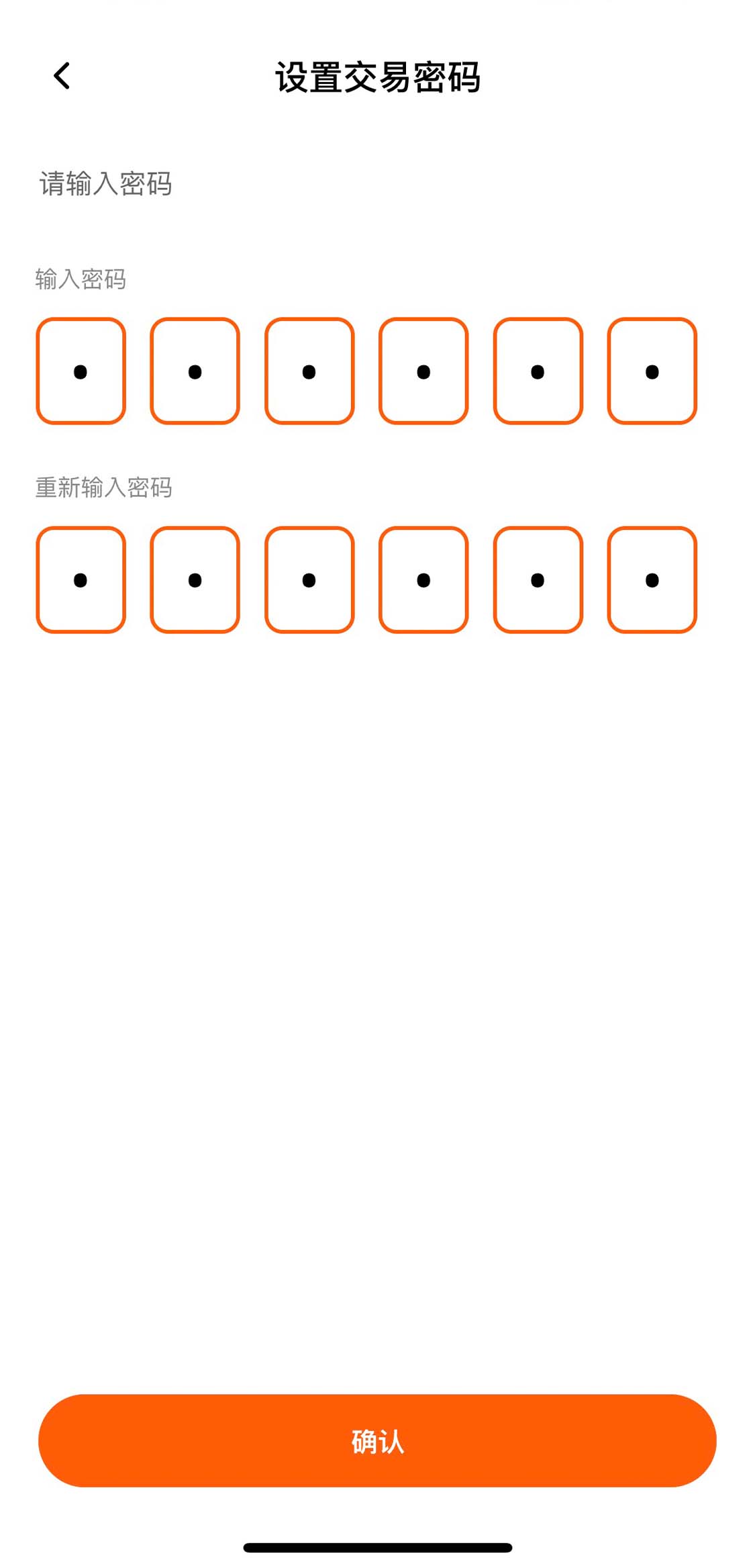Focus last digit box under 重新输入密码
Screen dimensions: 755x1568
652,580
